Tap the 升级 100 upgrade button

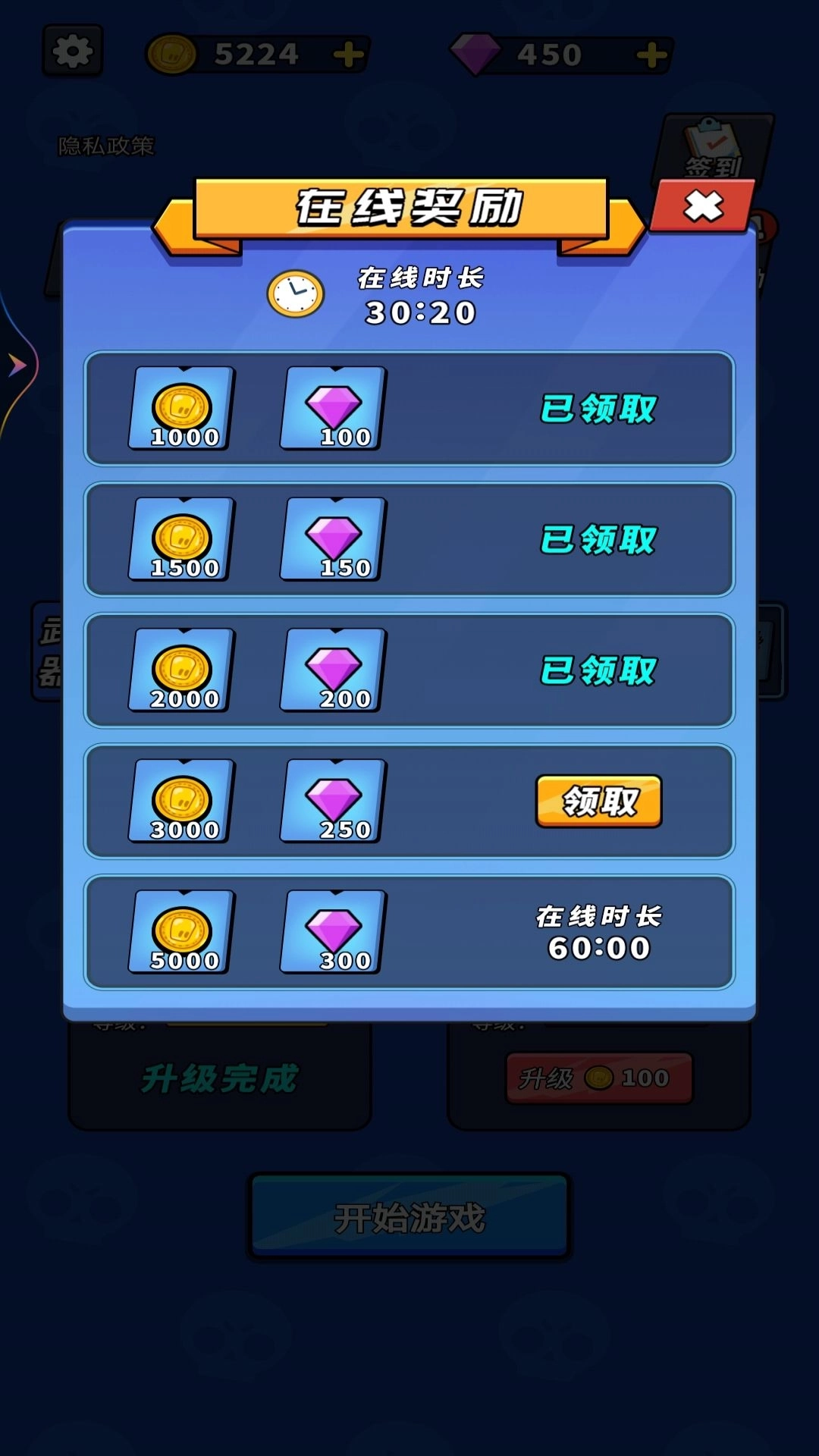598,1078
